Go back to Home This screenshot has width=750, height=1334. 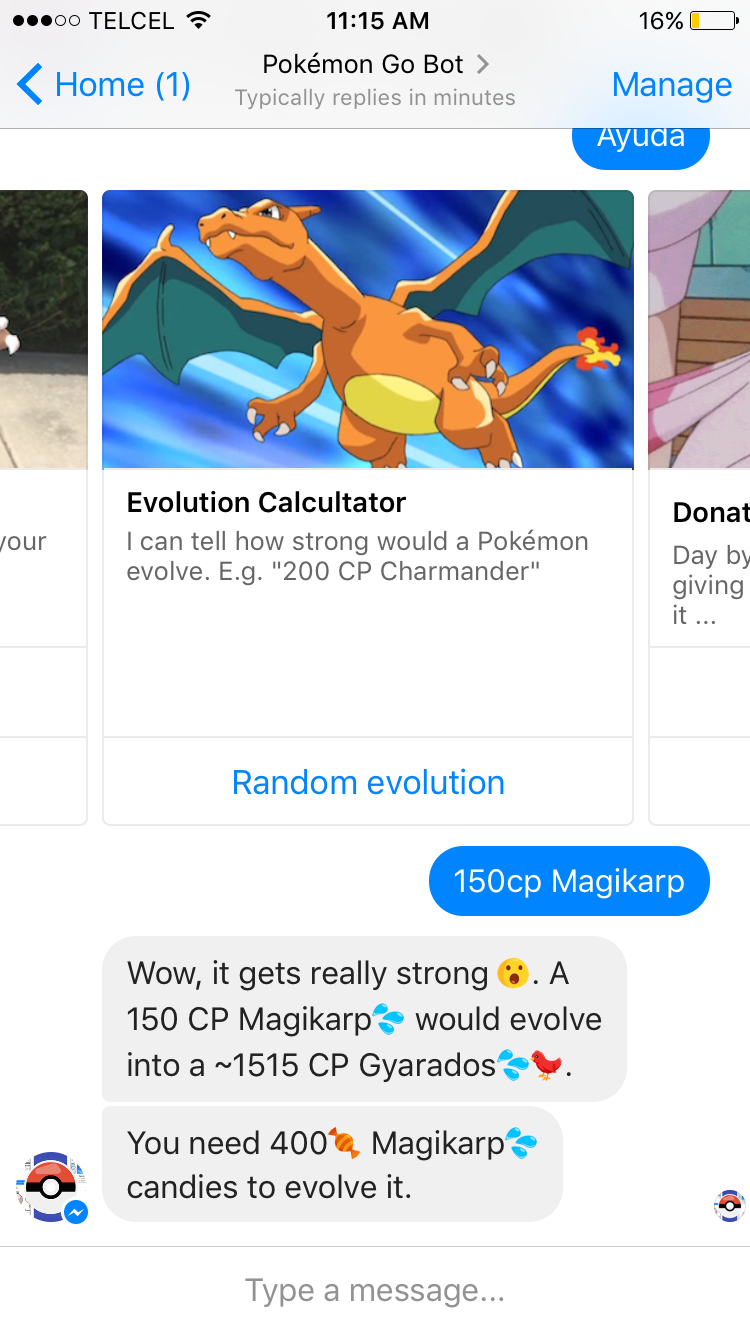tap(104, 85)
